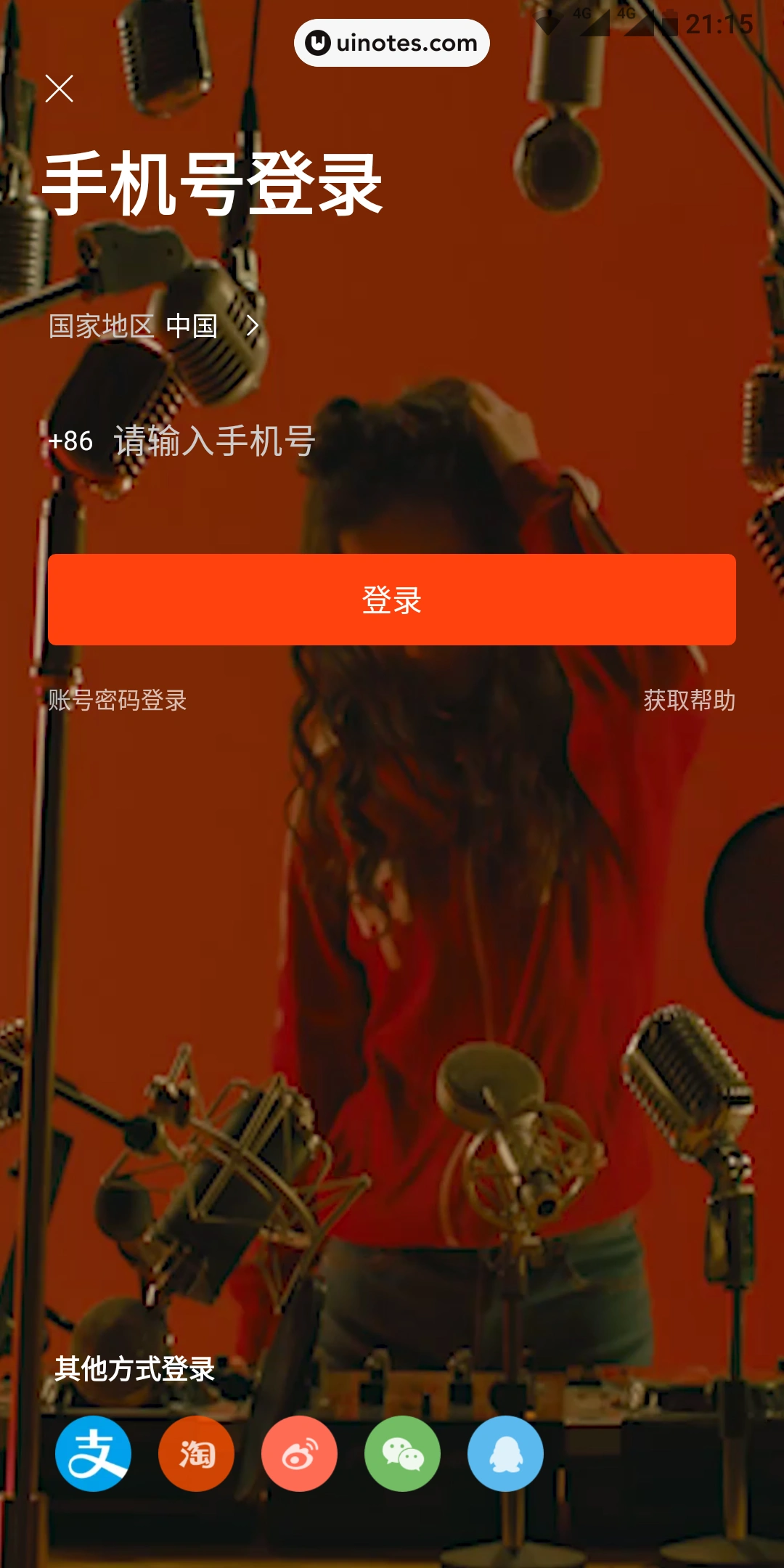Open the +86 country code picker
This screenshot has height=1568, width=784.
pos(70,441)
